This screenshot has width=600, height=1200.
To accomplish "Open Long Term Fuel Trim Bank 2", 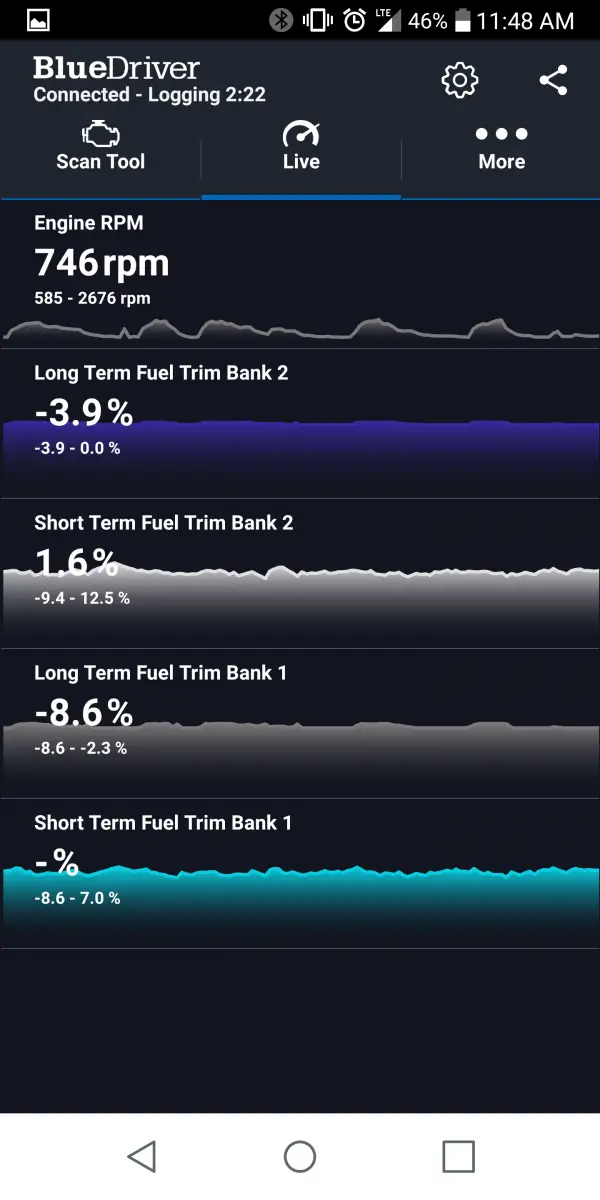I will pos(300,424).
